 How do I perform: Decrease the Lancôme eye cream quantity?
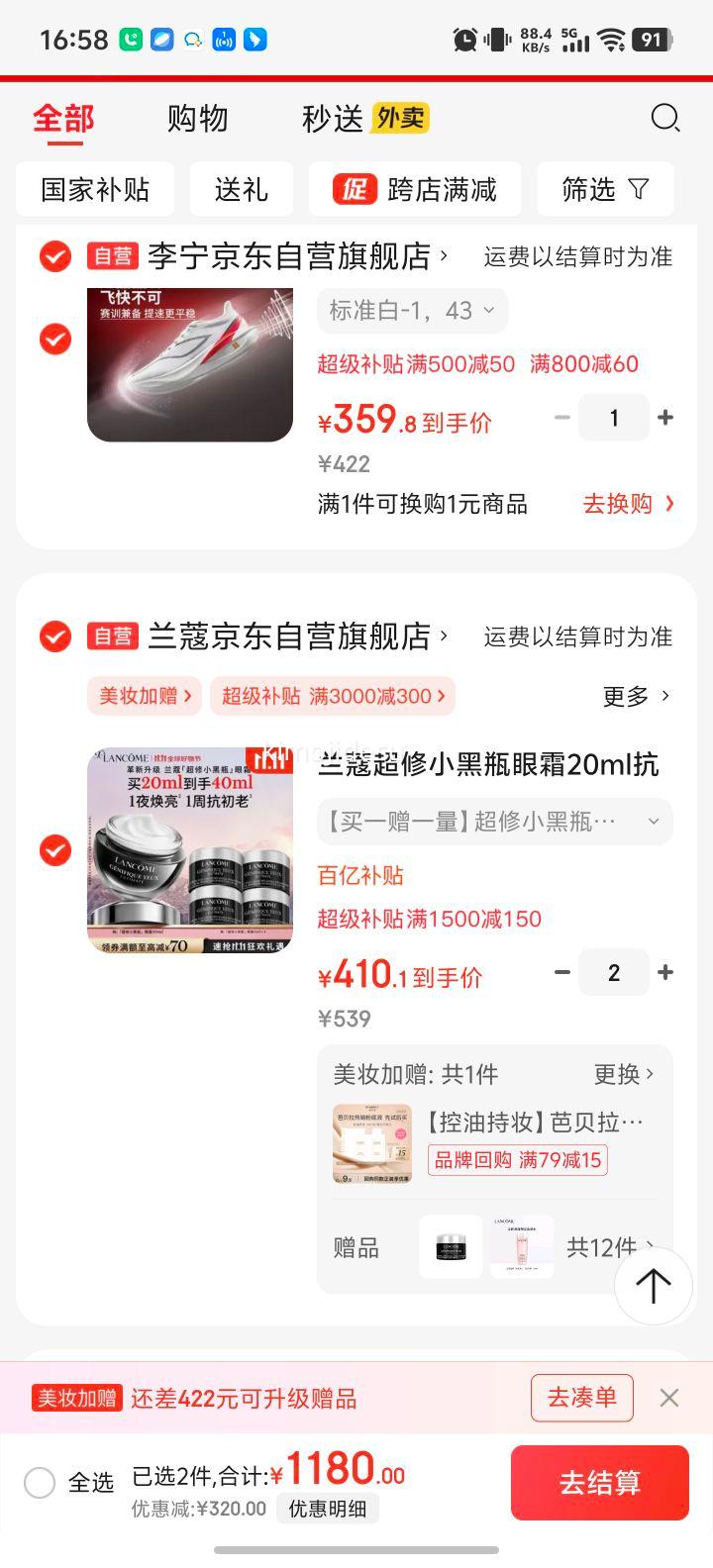click(562, 972)
